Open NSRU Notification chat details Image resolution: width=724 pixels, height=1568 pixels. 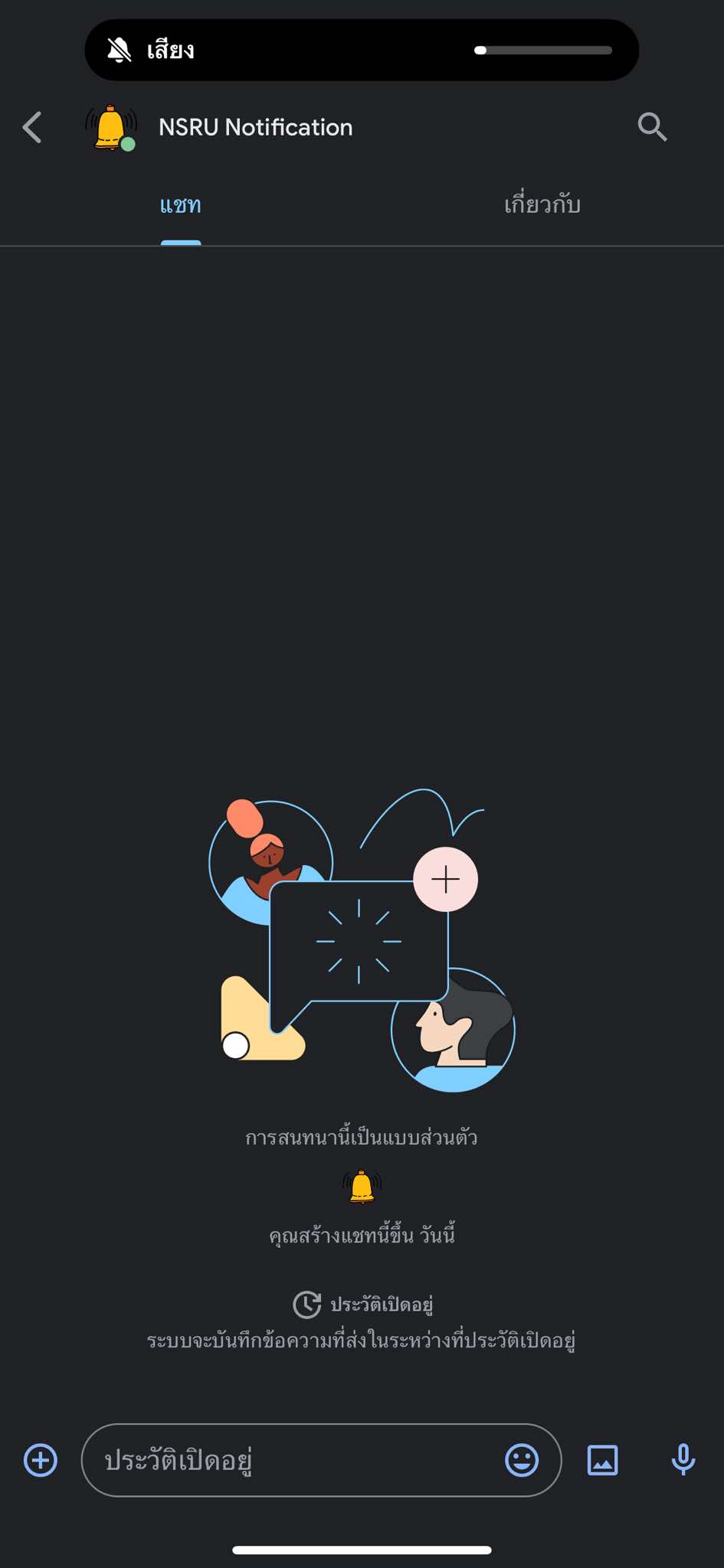click(255, 127)
